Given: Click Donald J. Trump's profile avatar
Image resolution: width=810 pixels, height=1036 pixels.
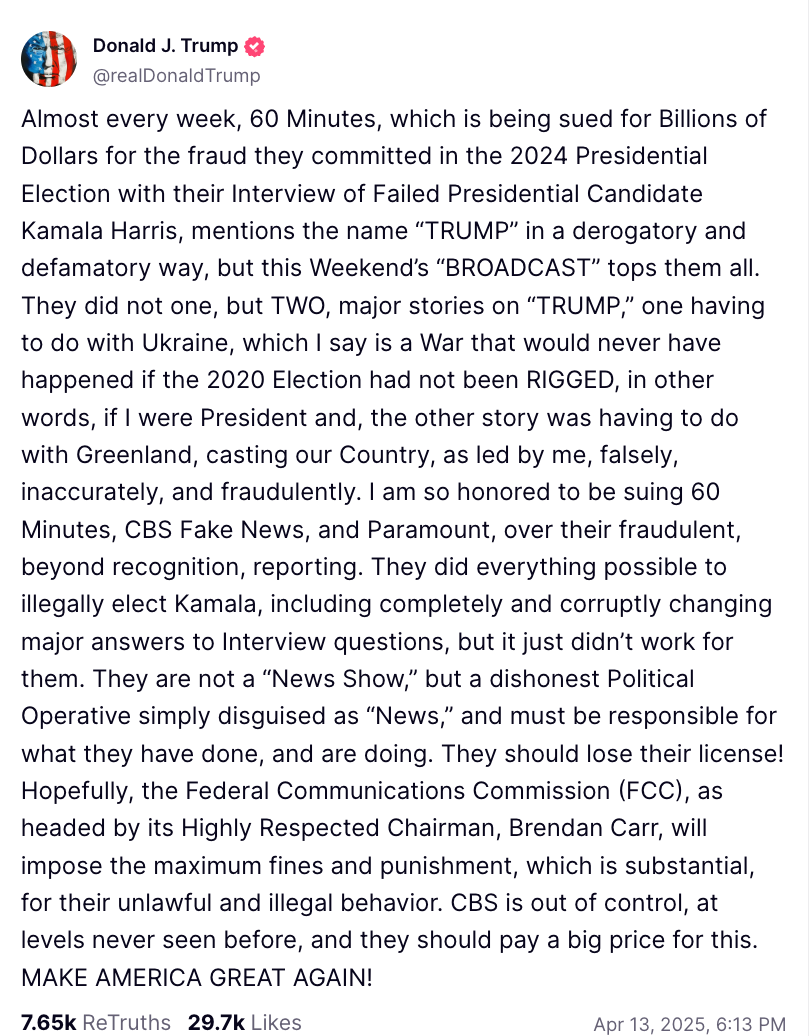Looking at the screenshot, I should click(x=48, y=59).
